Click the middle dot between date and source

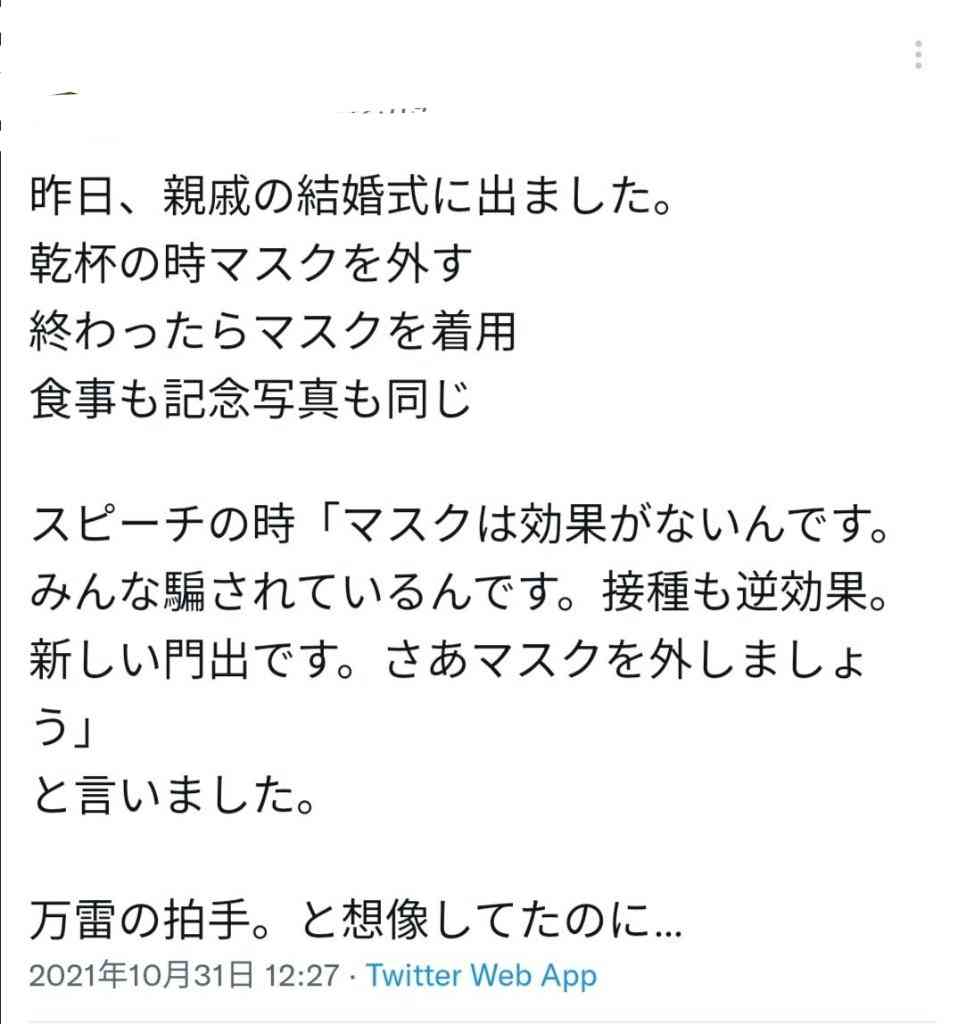350,976
